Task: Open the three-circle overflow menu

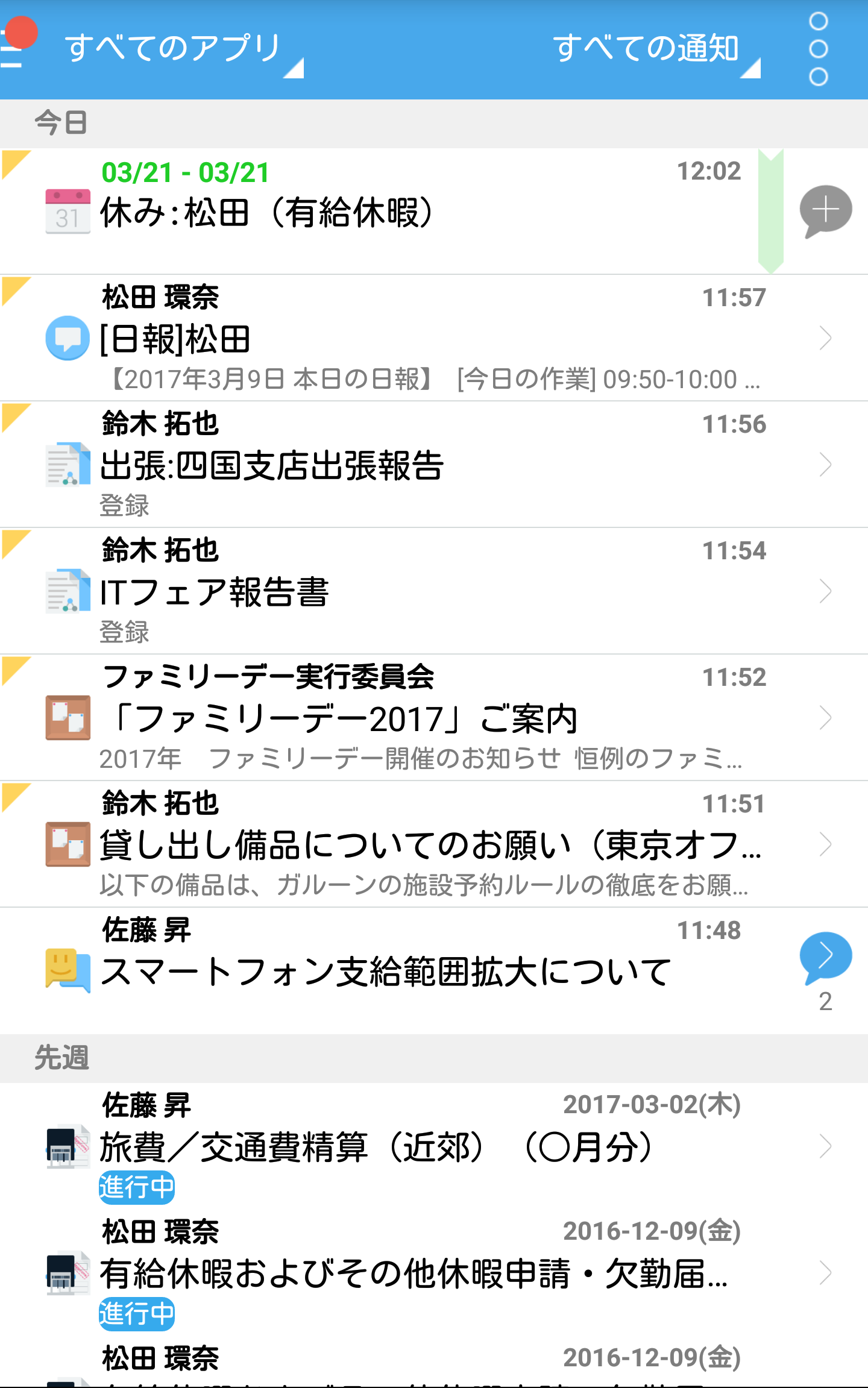Action: click(x=818, y=49)
